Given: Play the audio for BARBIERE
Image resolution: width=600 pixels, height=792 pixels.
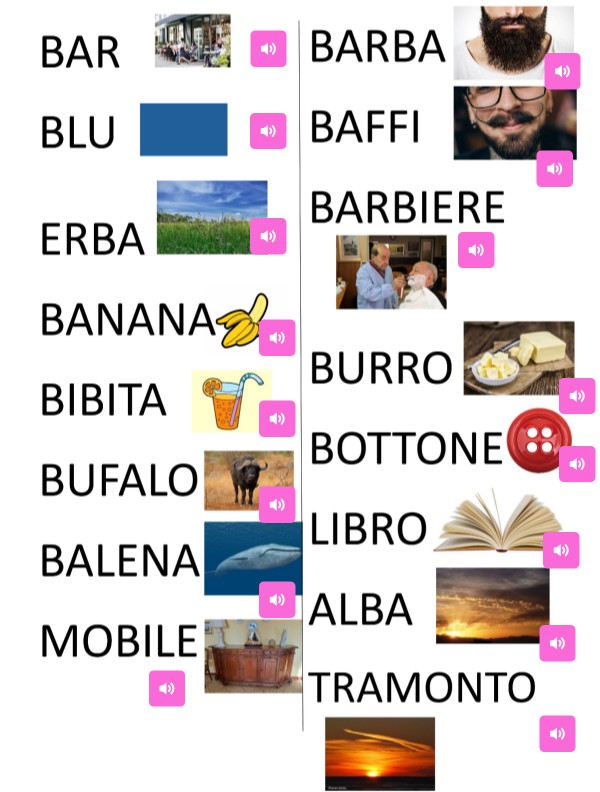Looking at the screenshot, I should [x=476, y=250].
